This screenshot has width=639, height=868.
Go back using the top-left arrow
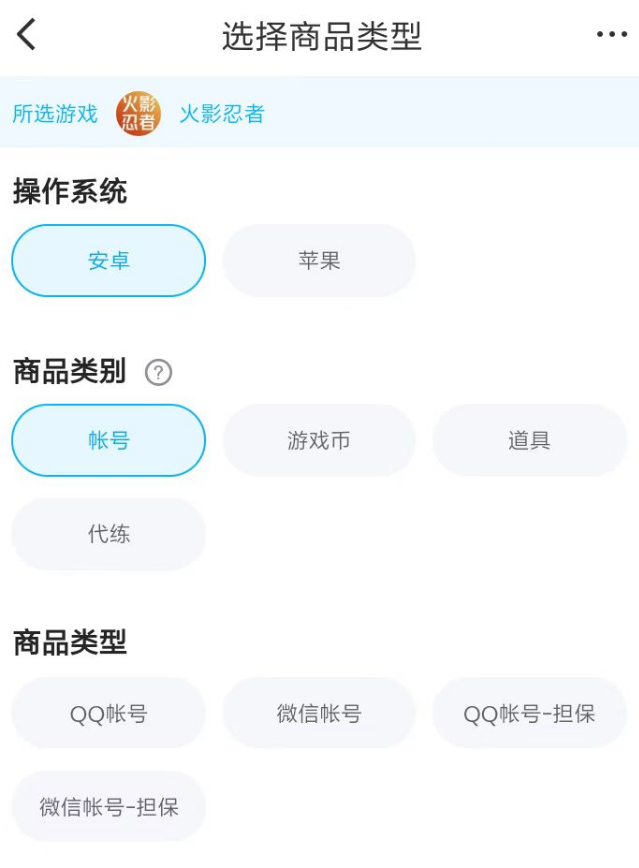(27, 35)
